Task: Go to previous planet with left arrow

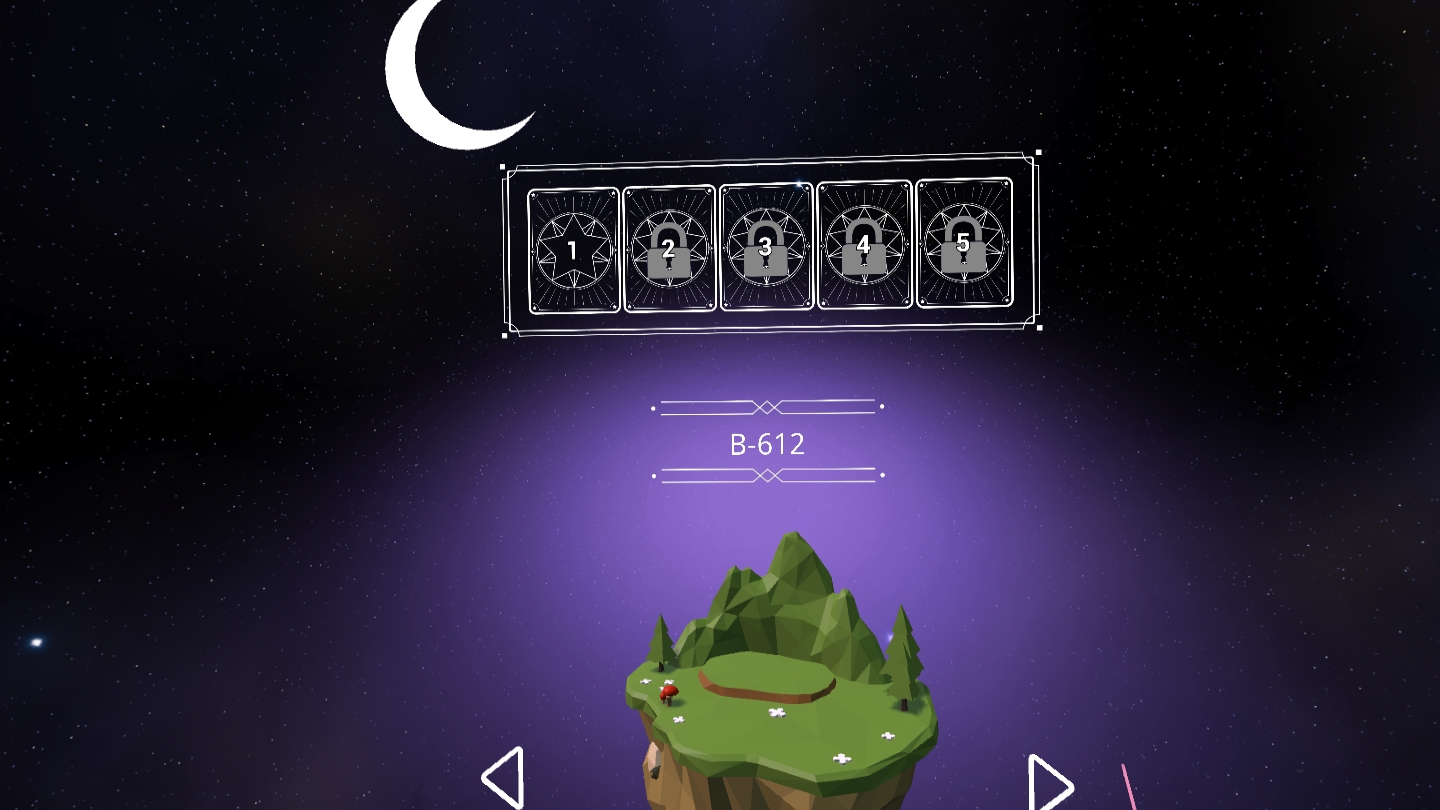Action: click(503, 777)
